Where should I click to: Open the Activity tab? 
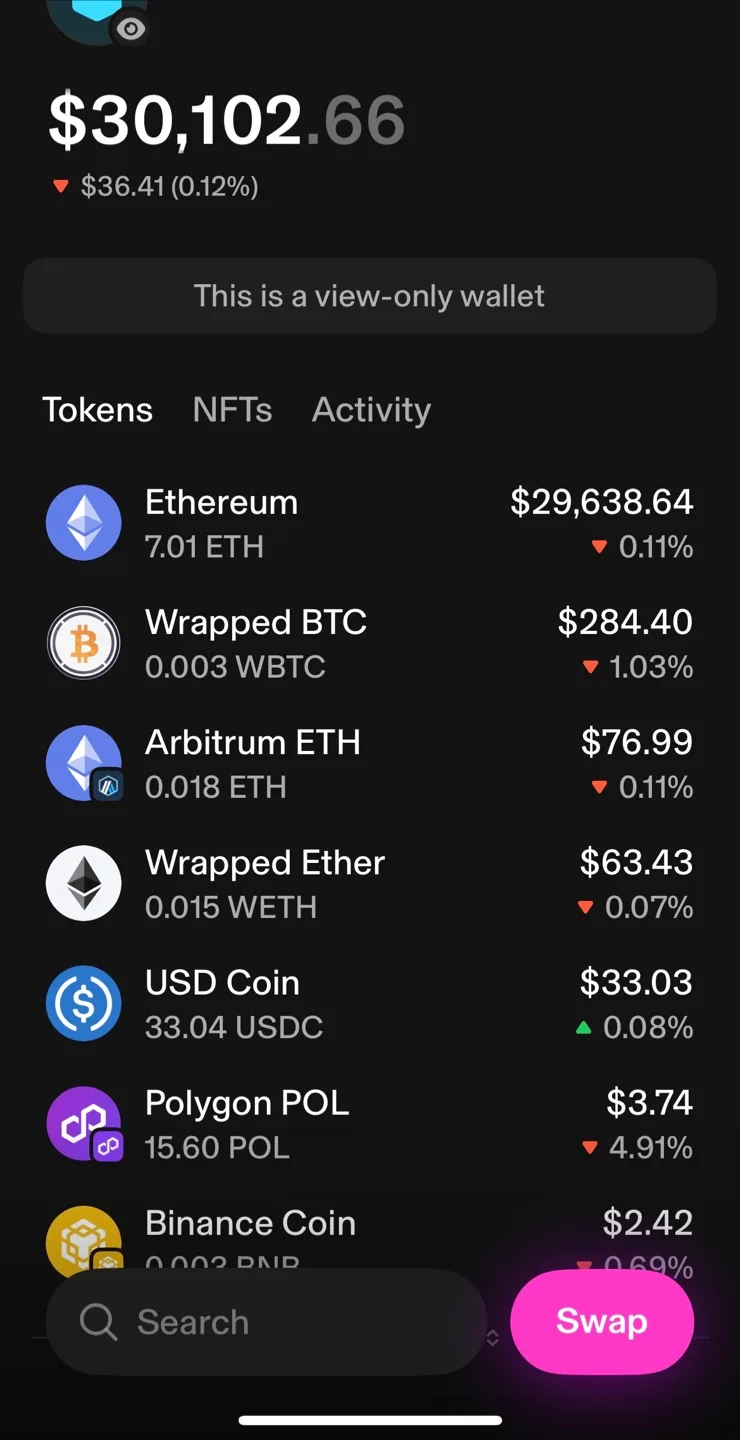tap(371, 409)
